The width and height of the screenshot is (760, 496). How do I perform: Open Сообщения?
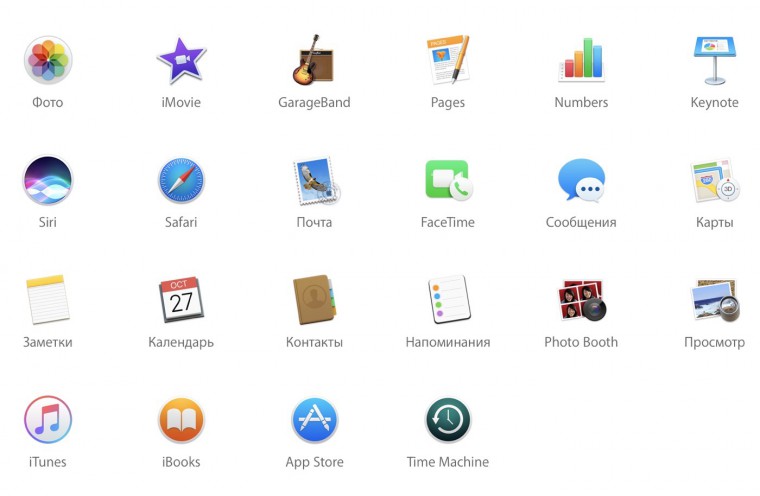pyautogui.click(x=581, y=180)
